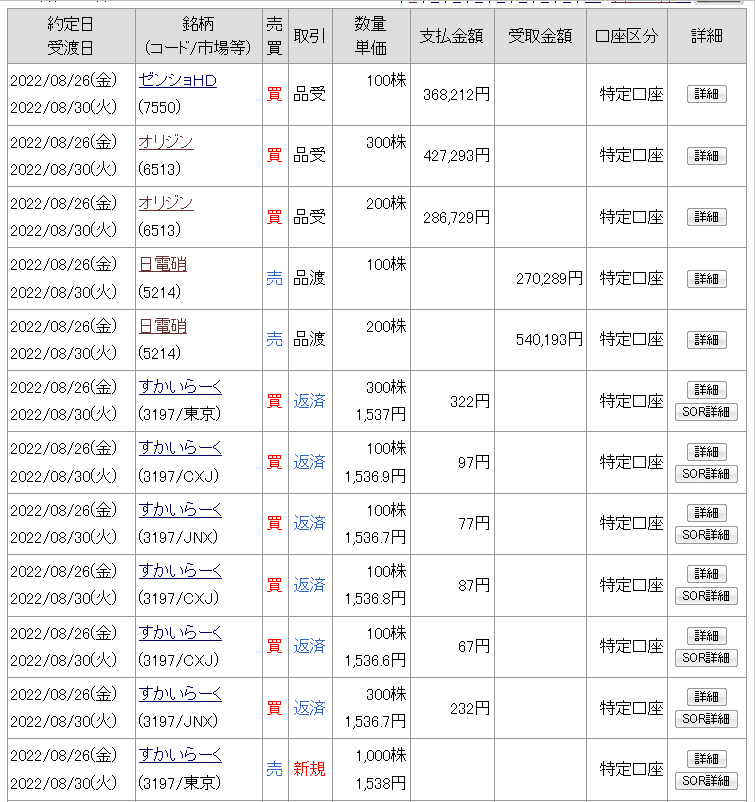Show 詳細 for 日電硝 270,289円 sale

(x=706, y=279)
